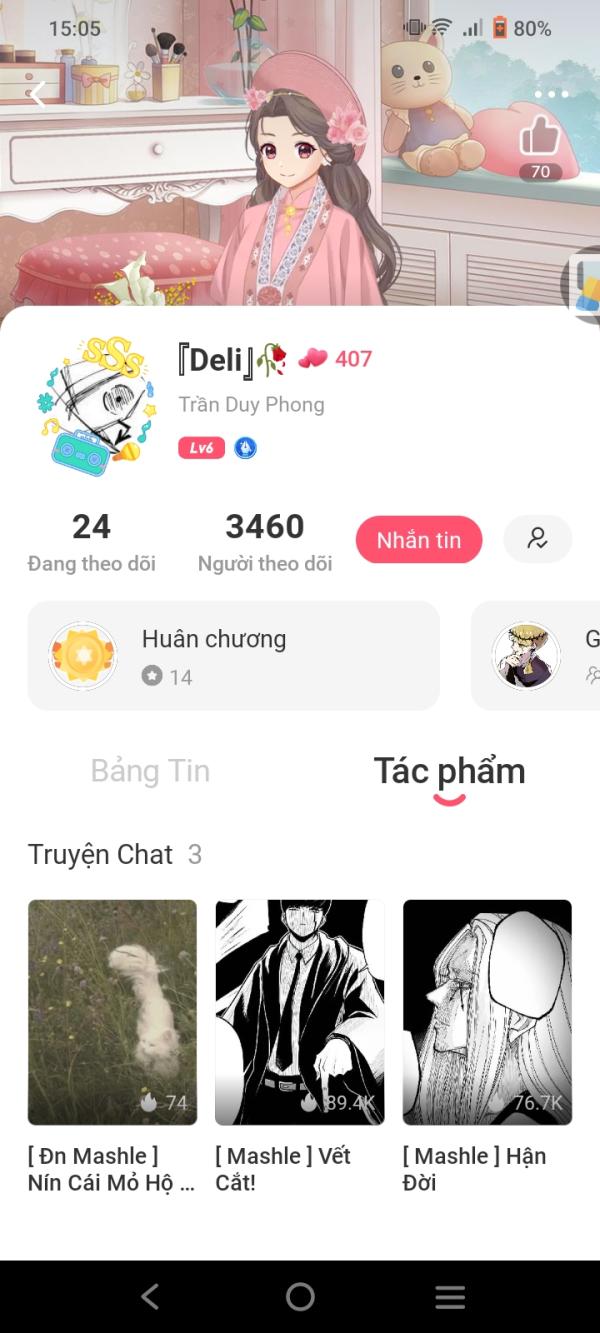View the Đang theo dõi following list
Viewport: 600px width, 1333px height.
click(92, 542)
